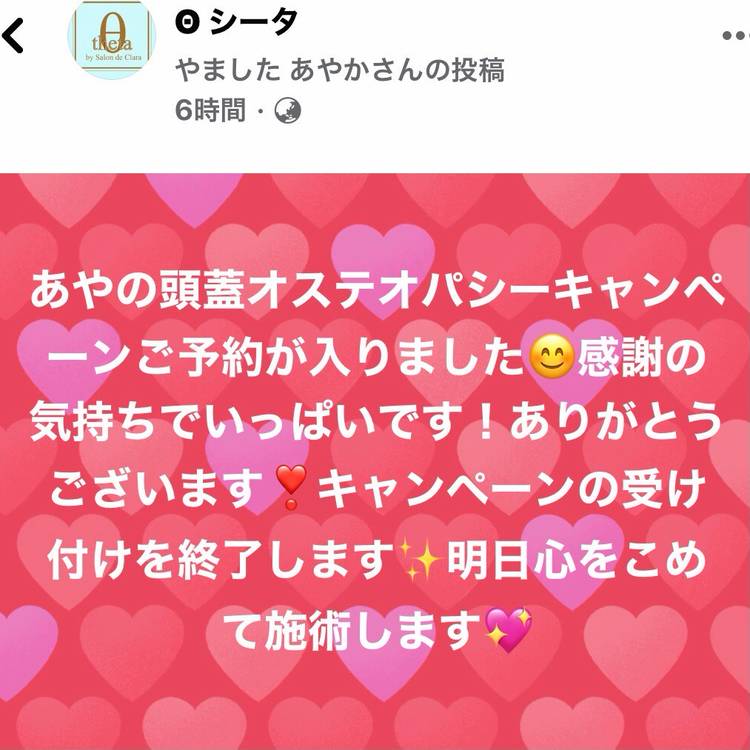
Task: Open the シータ group avatar
Action: coord(111,40)
